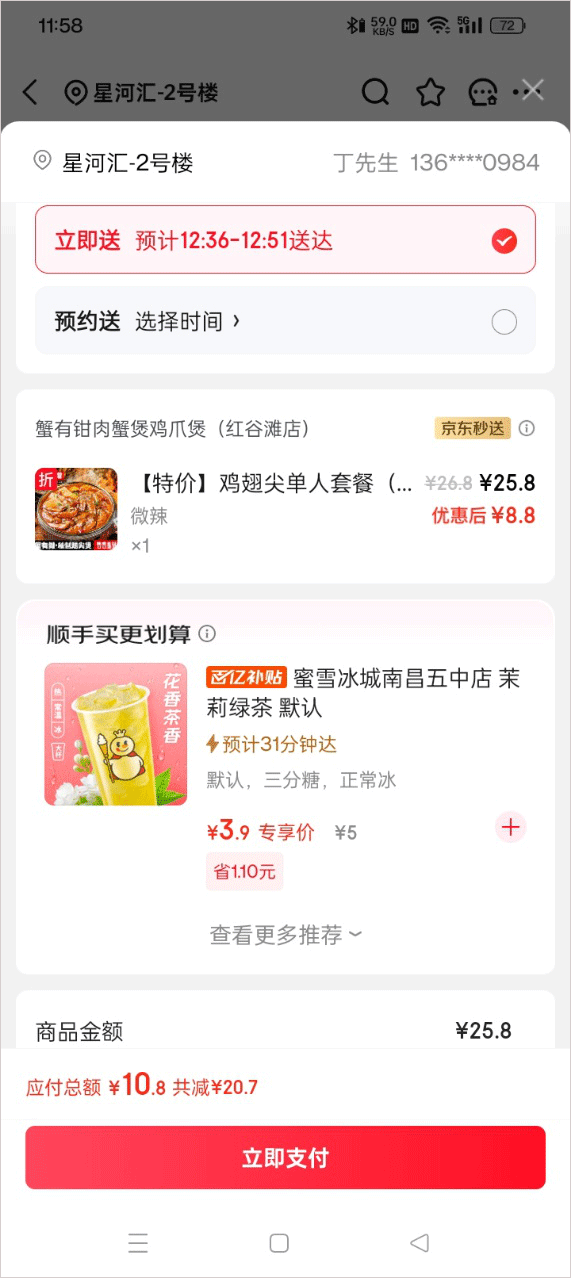Edit delivery address 星河汇-2号楼

point(285,162)
